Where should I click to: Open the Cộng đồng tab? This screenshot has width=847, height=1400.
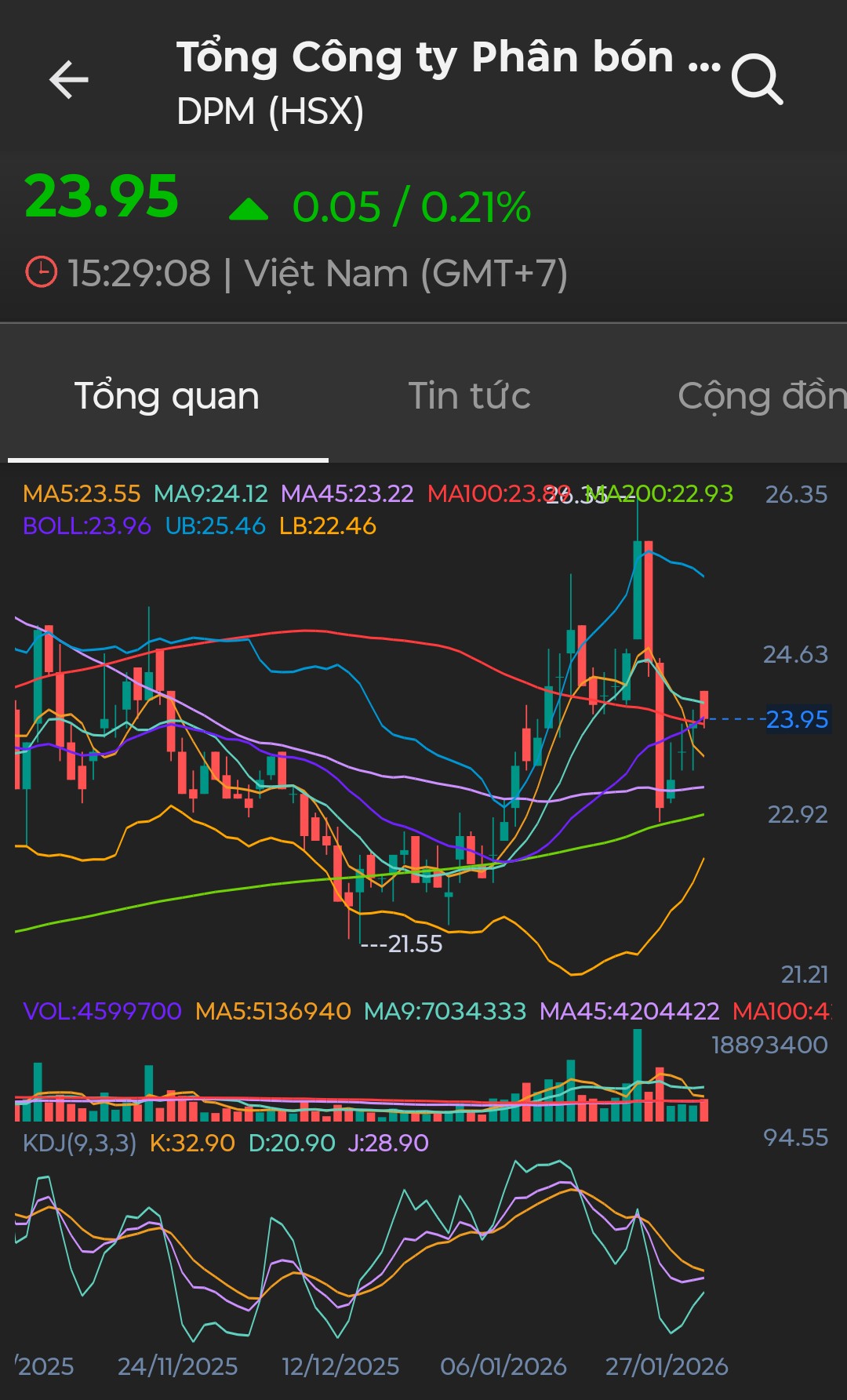[x=761, y=396]
